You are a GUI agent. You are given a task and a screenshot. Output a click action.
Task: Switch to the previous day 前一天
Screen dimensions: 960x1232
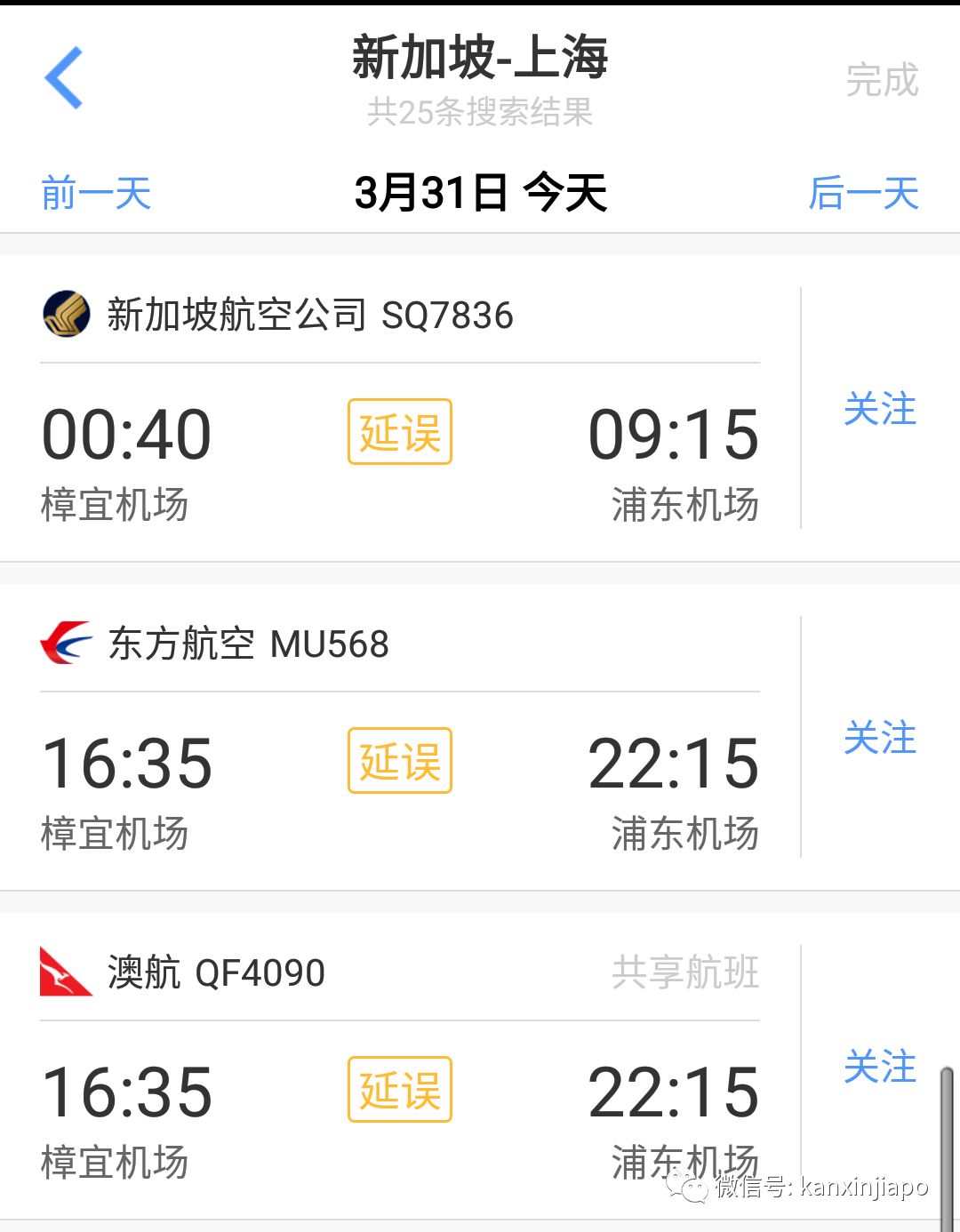click(x=96, y=193)
